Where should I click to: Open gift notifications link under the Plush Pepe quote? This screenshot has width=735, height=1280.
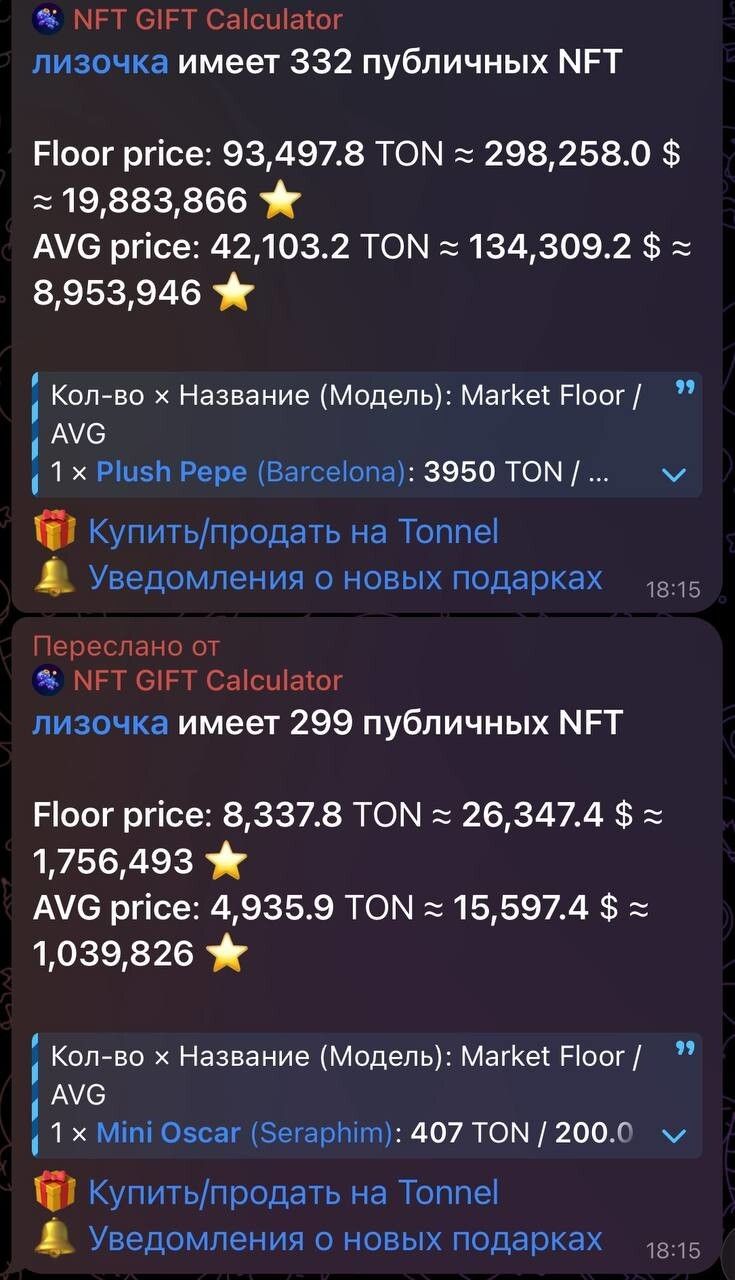pyautogui.click(x=345, y=578)
